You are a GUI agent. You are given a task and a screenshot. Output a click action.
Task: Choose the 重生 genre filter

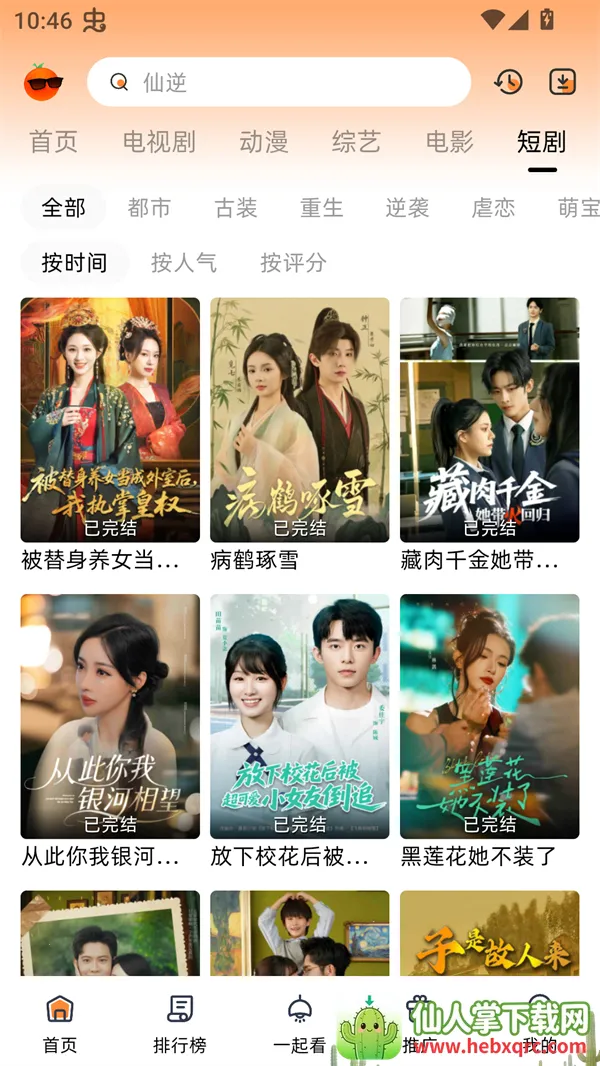(322, 208)
